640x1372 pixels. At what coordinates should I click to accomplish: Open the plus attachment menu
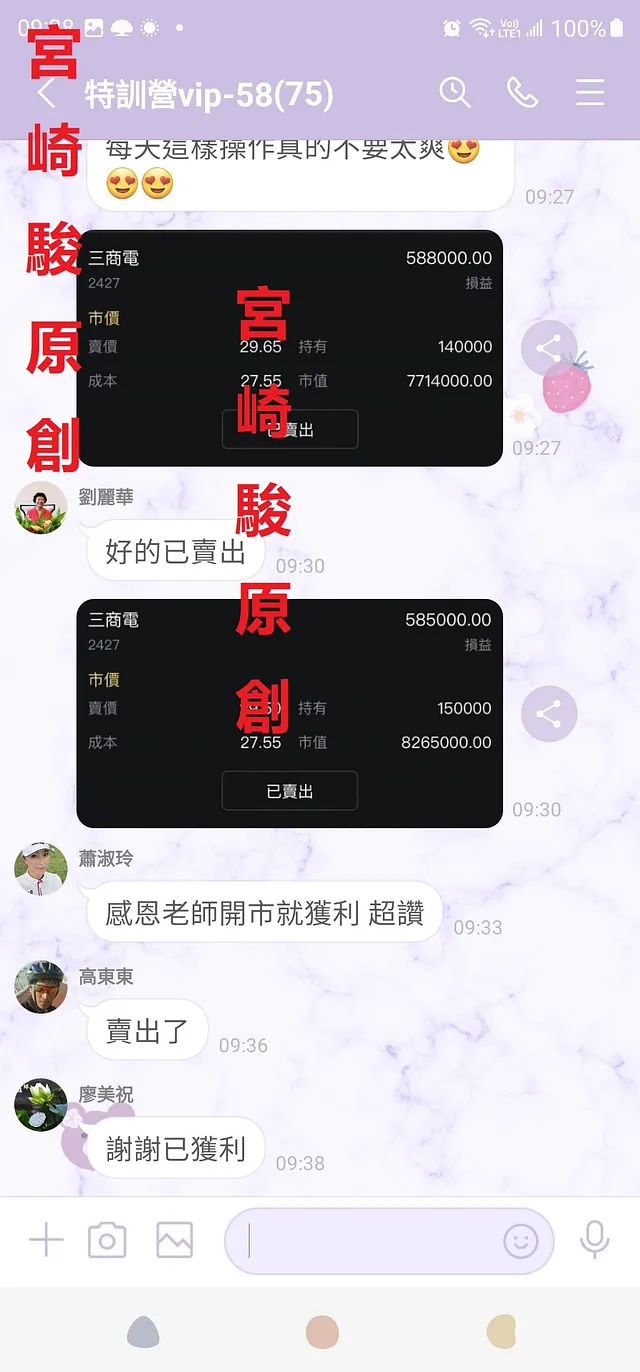(x=46, y=1241)
